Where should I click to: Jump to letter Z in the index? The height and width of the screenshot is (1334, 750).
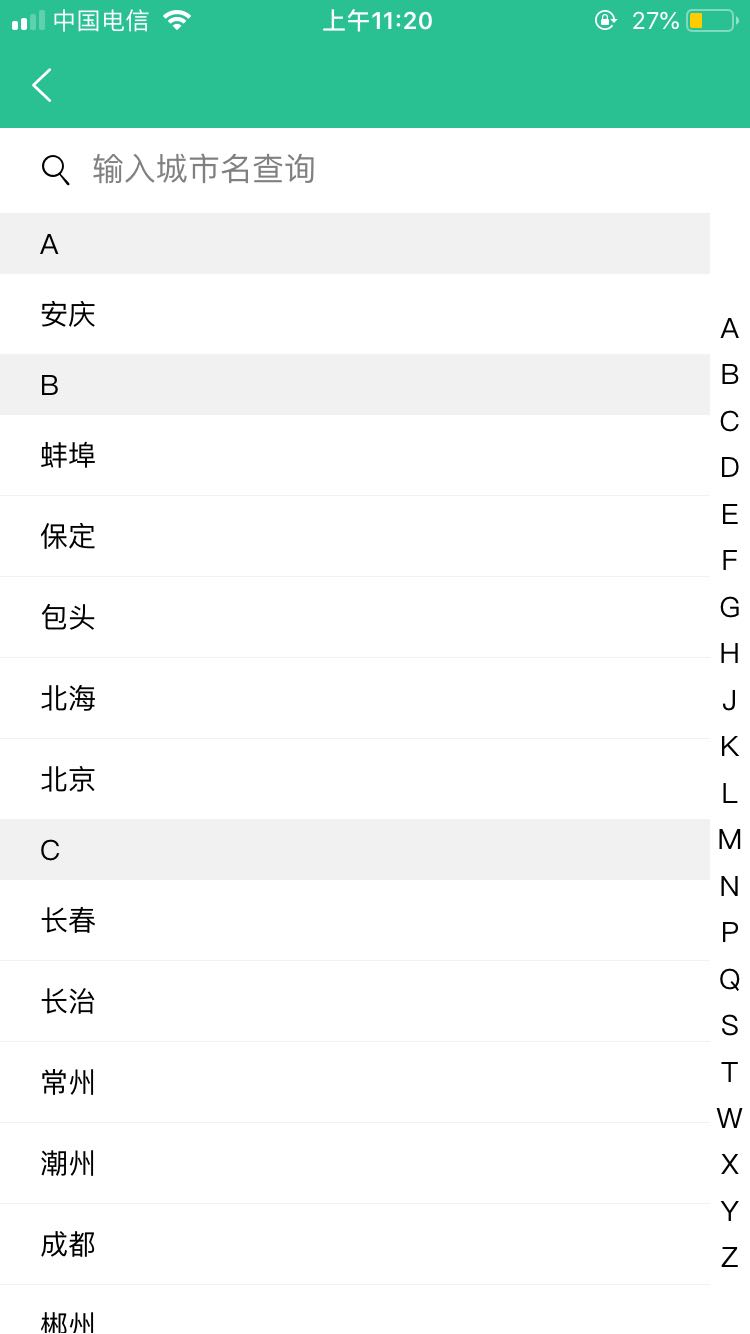(729, 1257)
